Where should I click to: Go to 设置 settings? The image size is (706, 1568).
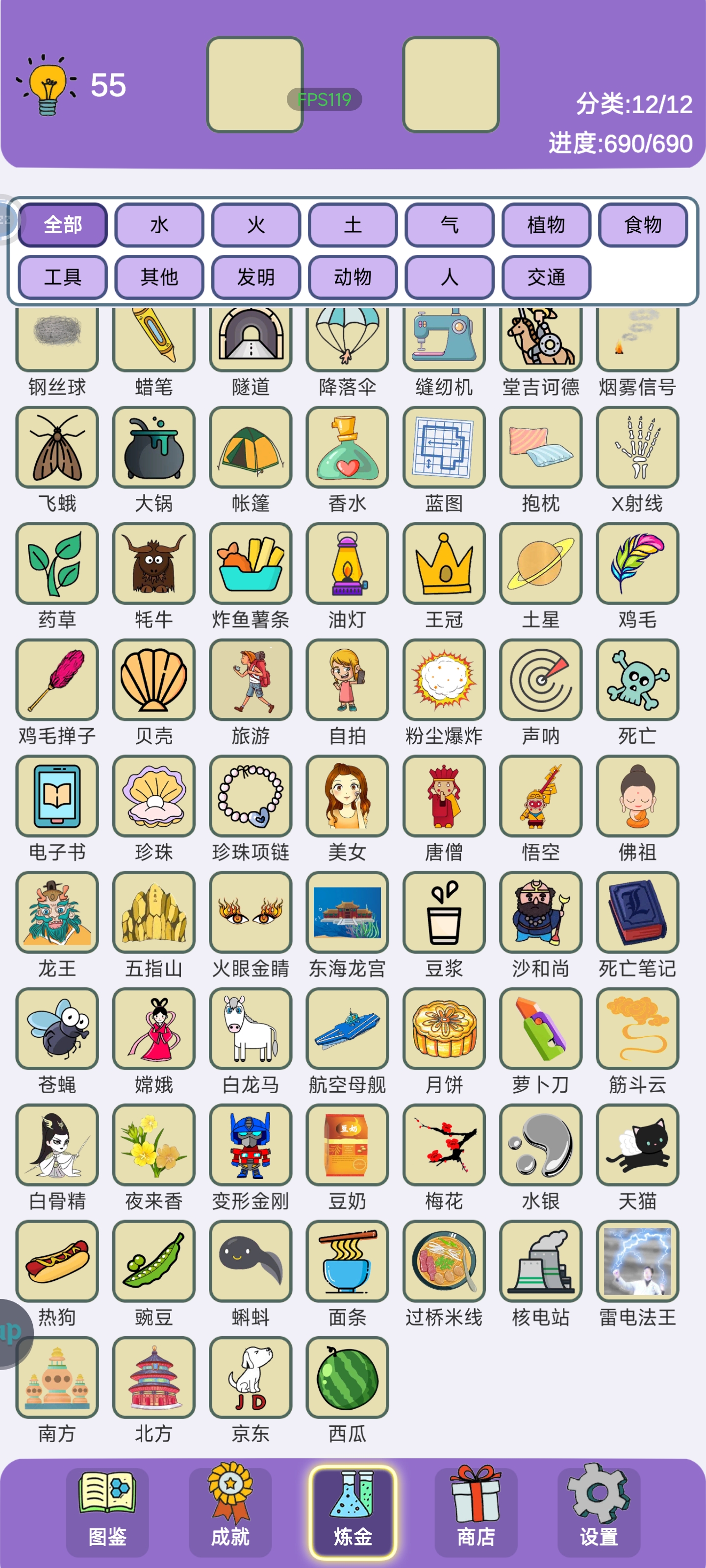598,1511
